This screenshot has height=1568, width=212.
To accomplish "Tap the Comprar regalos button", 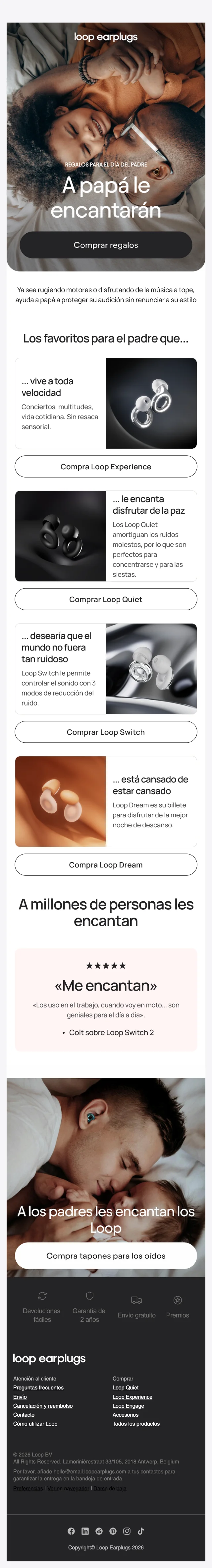I will tap(106, 245).
